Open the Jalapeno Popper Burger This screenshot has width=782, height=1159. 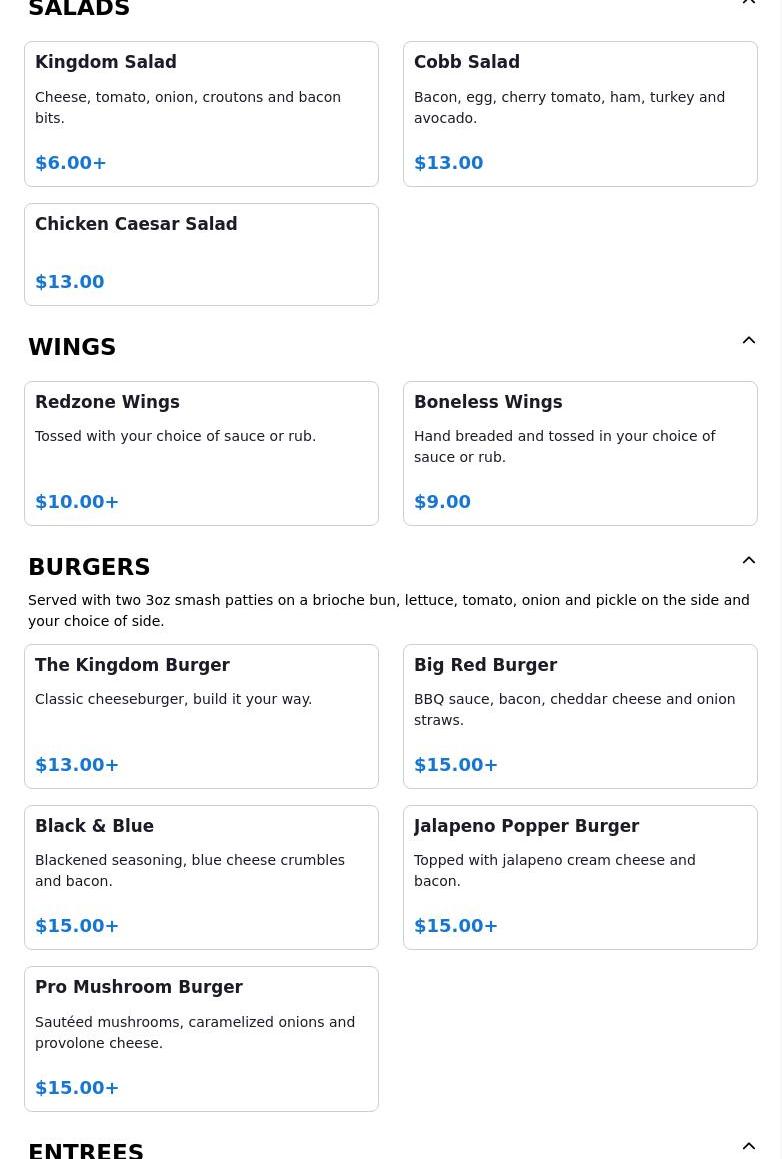click(x=580, y=877)
